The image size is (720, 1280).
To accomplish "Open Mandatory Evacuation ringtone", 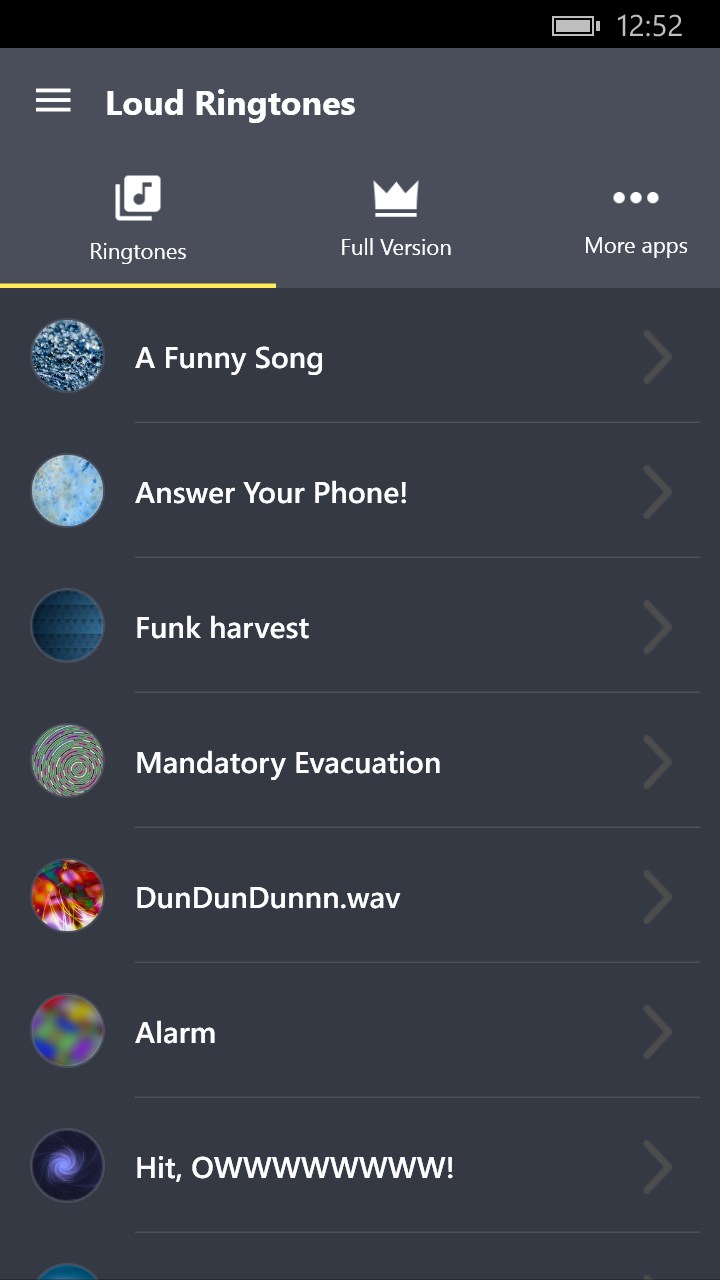I will tap(360, 761).
